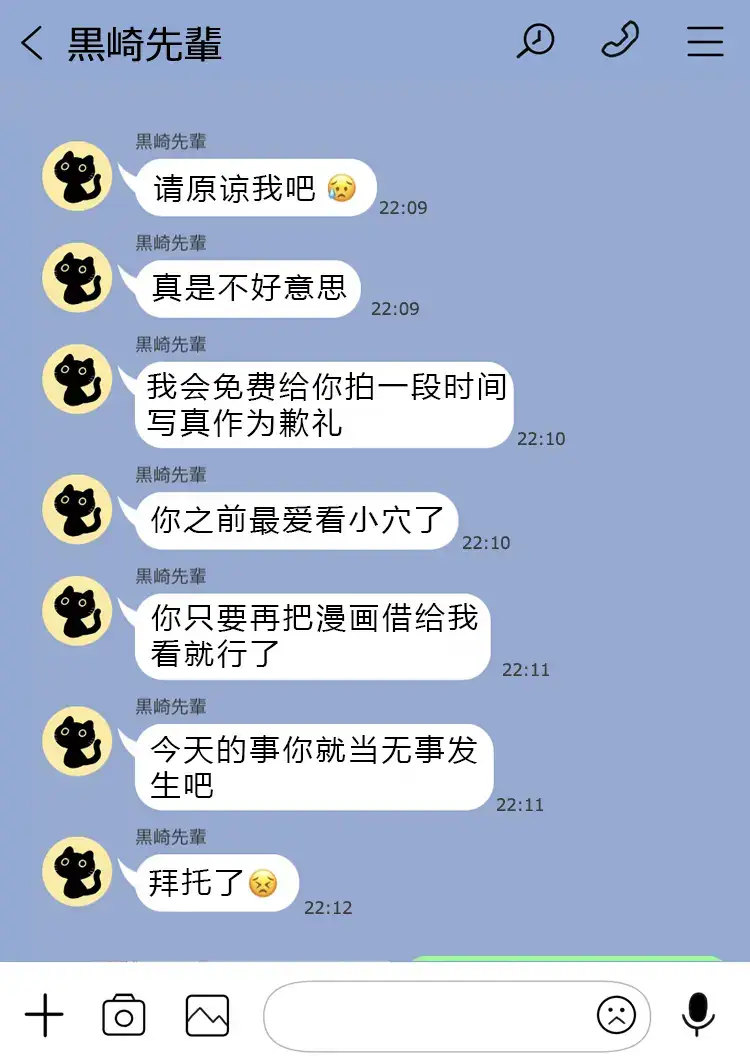Open the emoji sticker picker

pos(616,1016)
